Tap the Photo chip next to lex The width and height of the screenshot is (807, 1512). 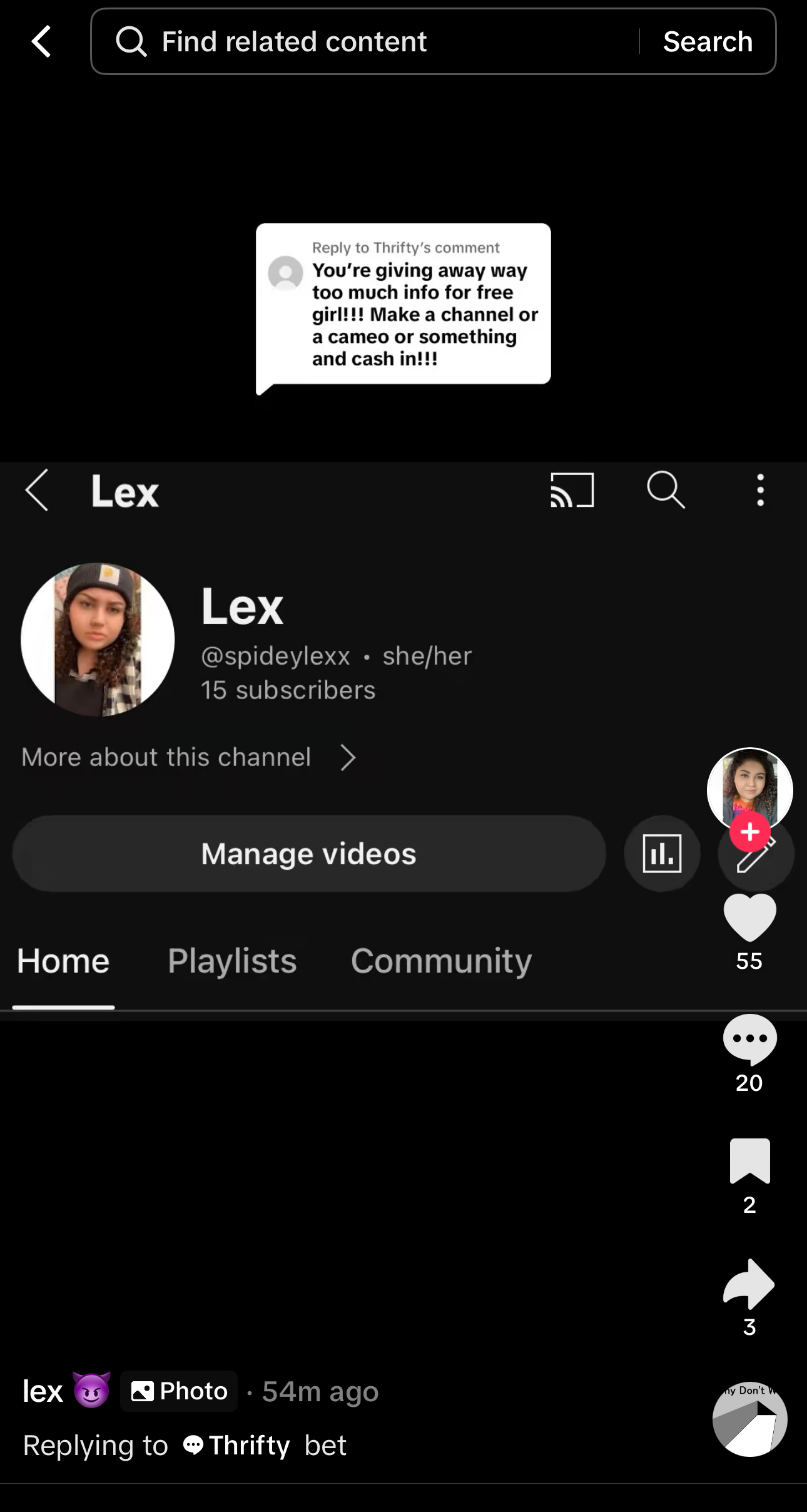point(179,1391)
